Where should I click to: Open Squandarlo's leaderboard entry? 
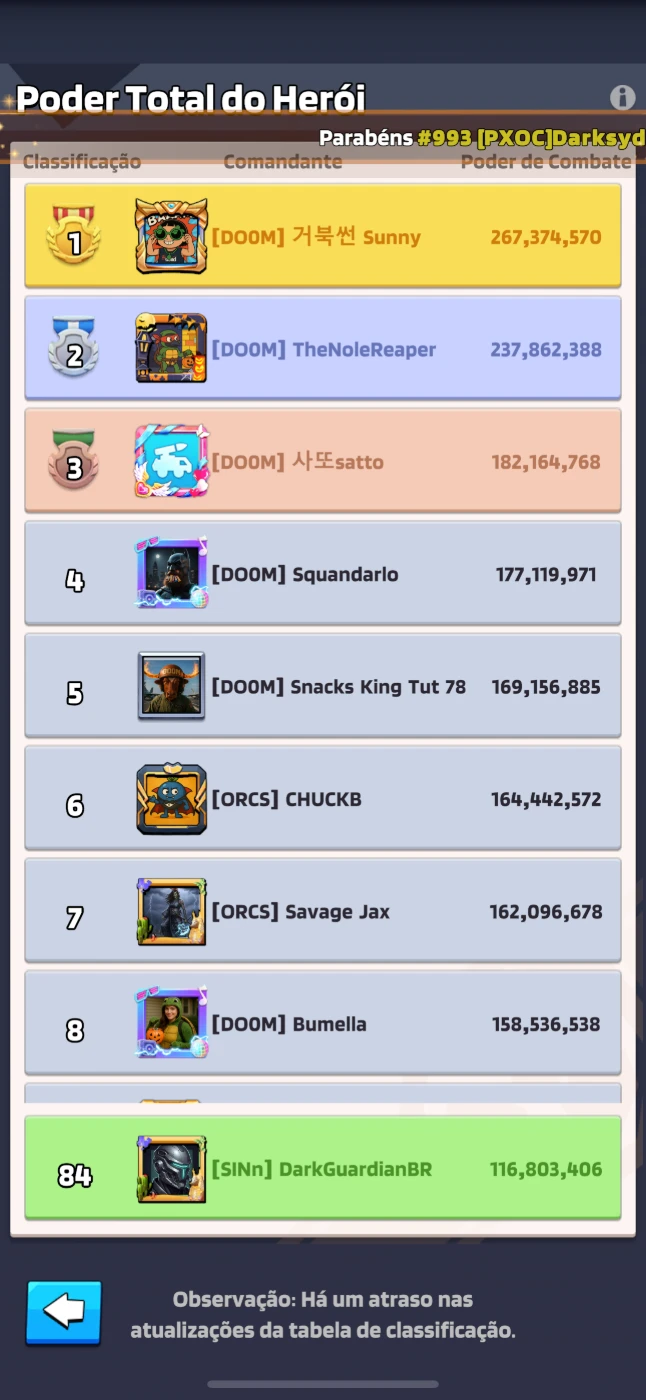click(322, 574)
